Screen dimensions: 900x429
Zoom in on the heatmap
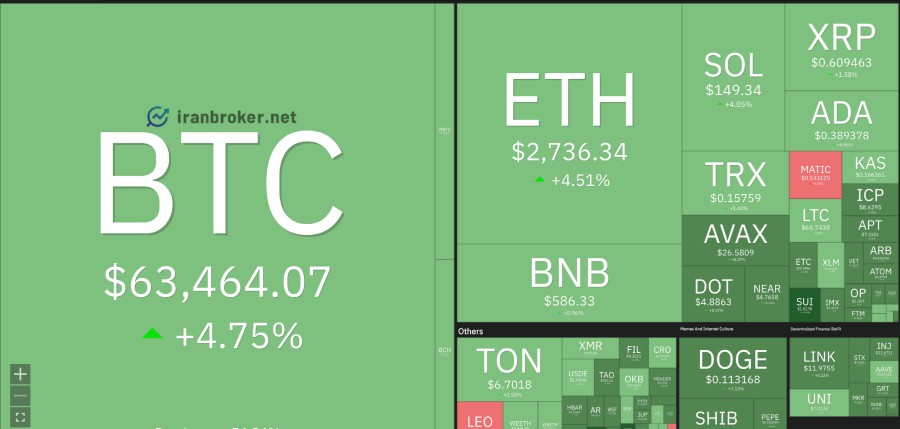[21, 374]
